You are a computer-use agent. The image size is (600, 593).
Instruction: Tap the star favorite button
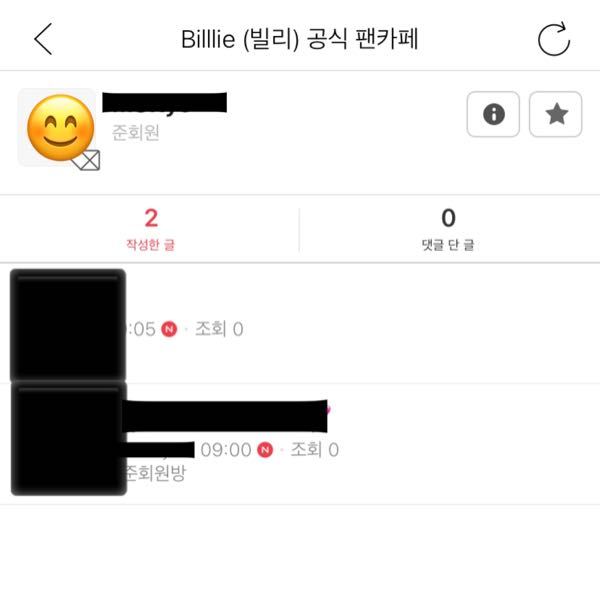555,115
